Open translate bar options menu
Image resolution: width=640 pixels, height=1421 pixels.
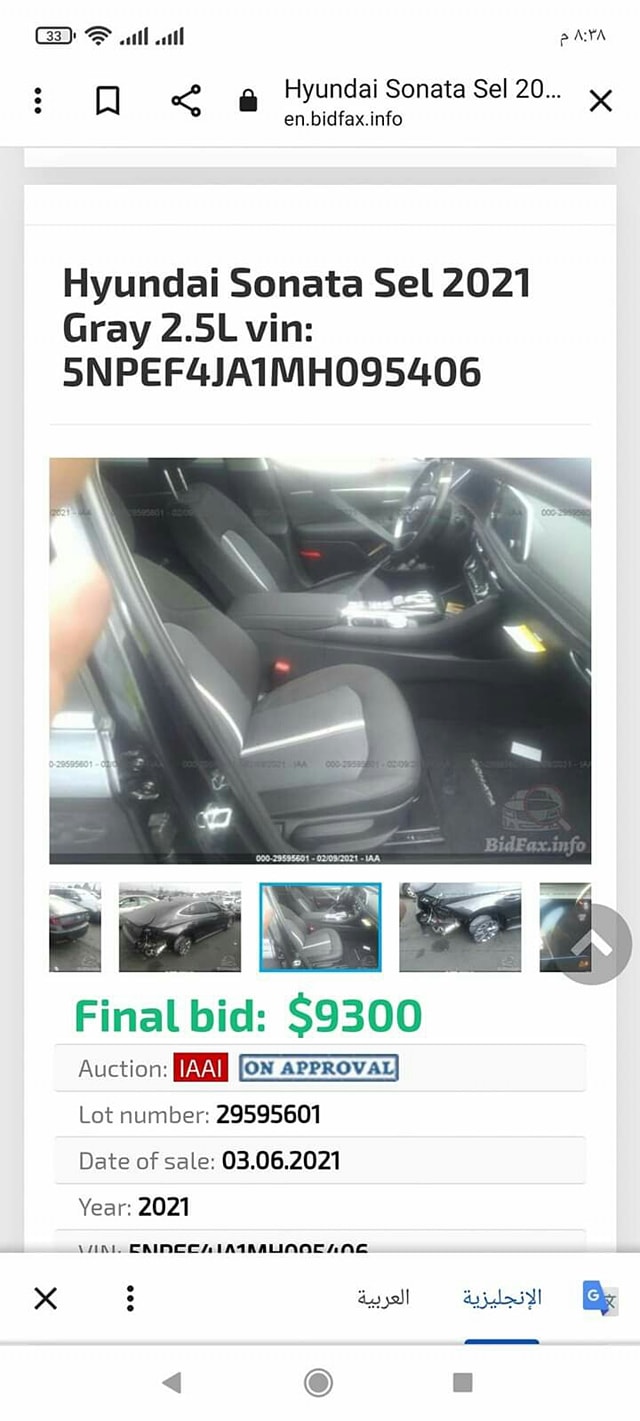click(x=130, y=1298)
